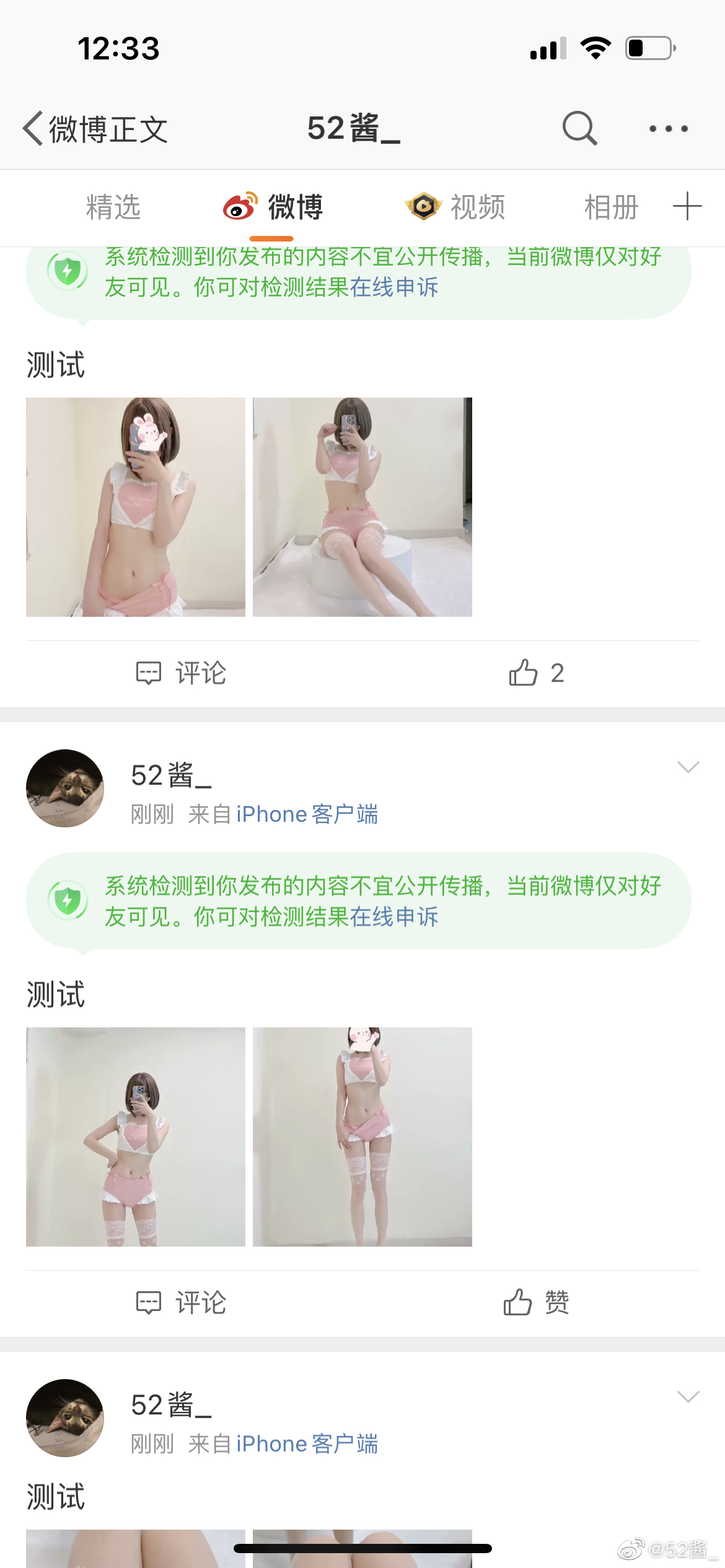Open the three-dot overflow menu
The height and width of the screenshot is (1568, 725).
[668, 129]
